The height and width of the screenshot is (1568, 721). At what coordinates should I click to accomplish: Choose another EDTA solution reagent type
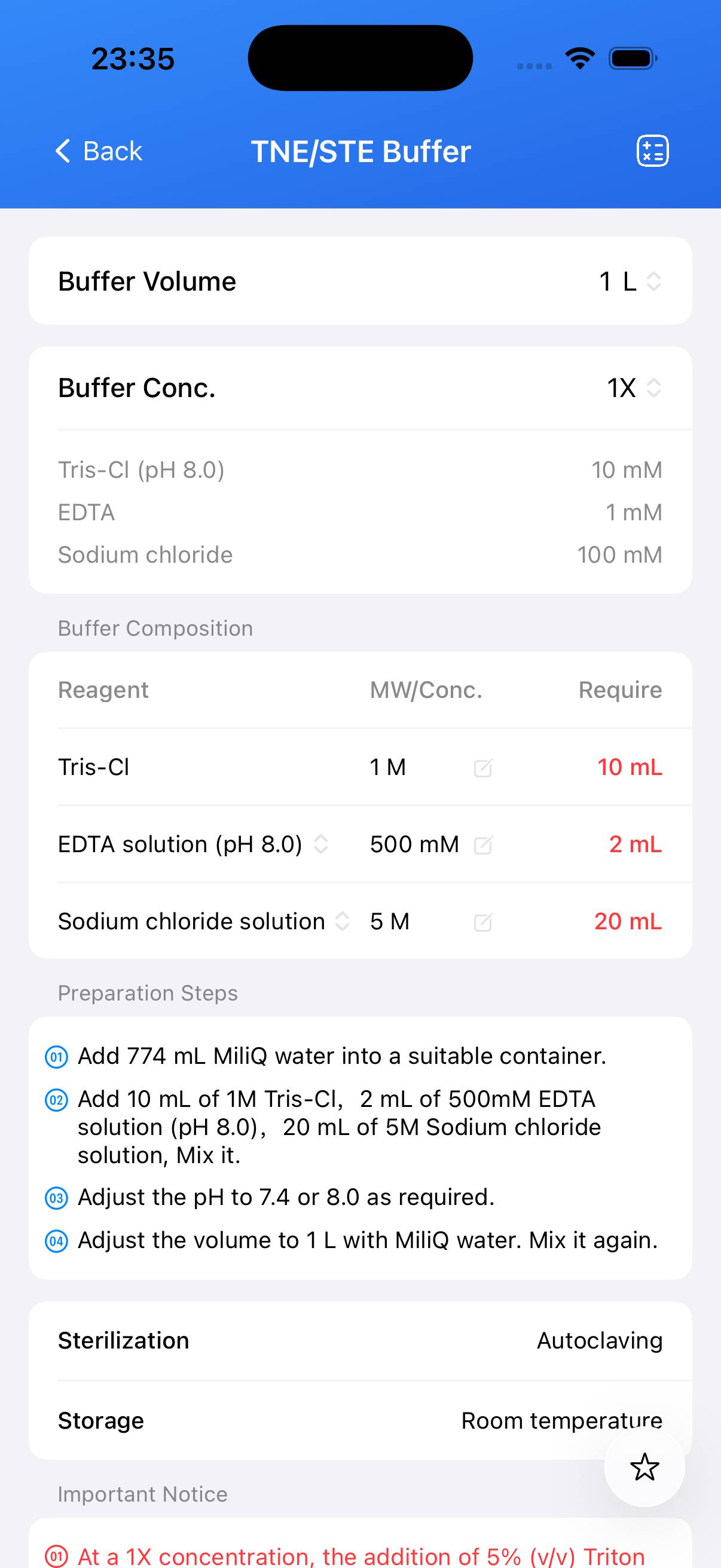(321, 844)
